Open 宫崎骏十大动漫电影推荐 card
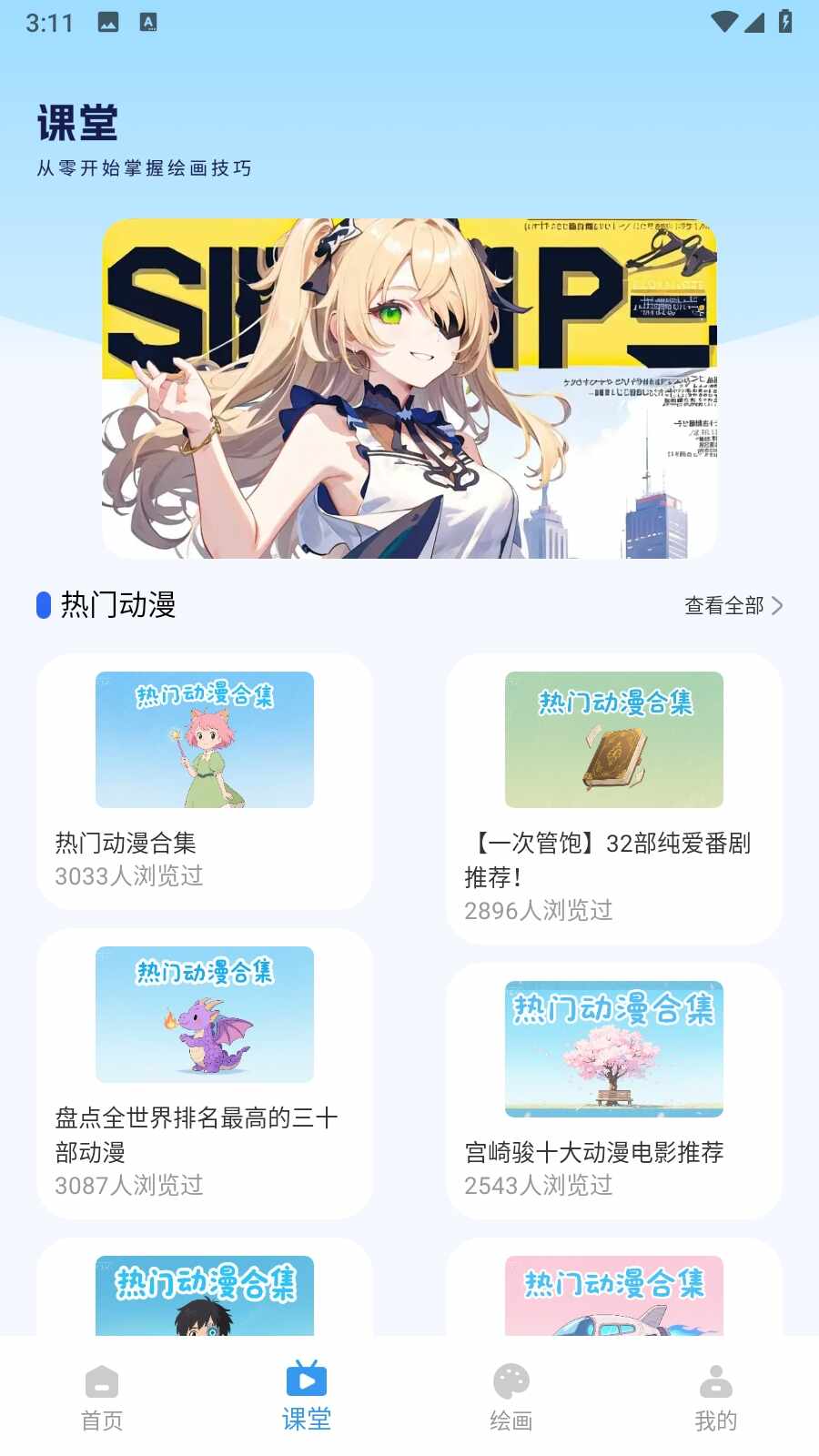The image size is (819, 1456). pyautogui.click(x=614, y=1089)
